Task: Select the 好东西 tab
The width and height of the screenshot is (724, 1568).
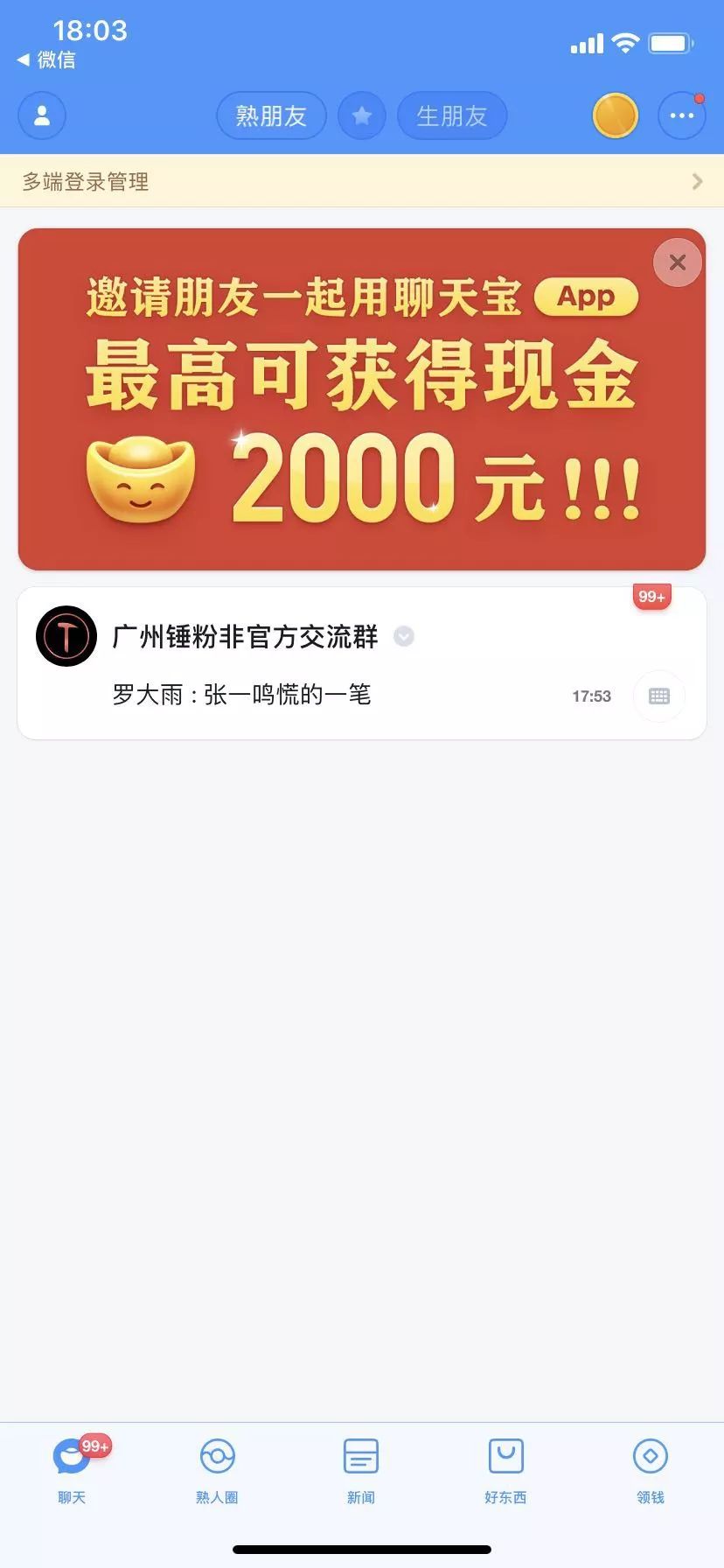Action: coord(505,1472)
